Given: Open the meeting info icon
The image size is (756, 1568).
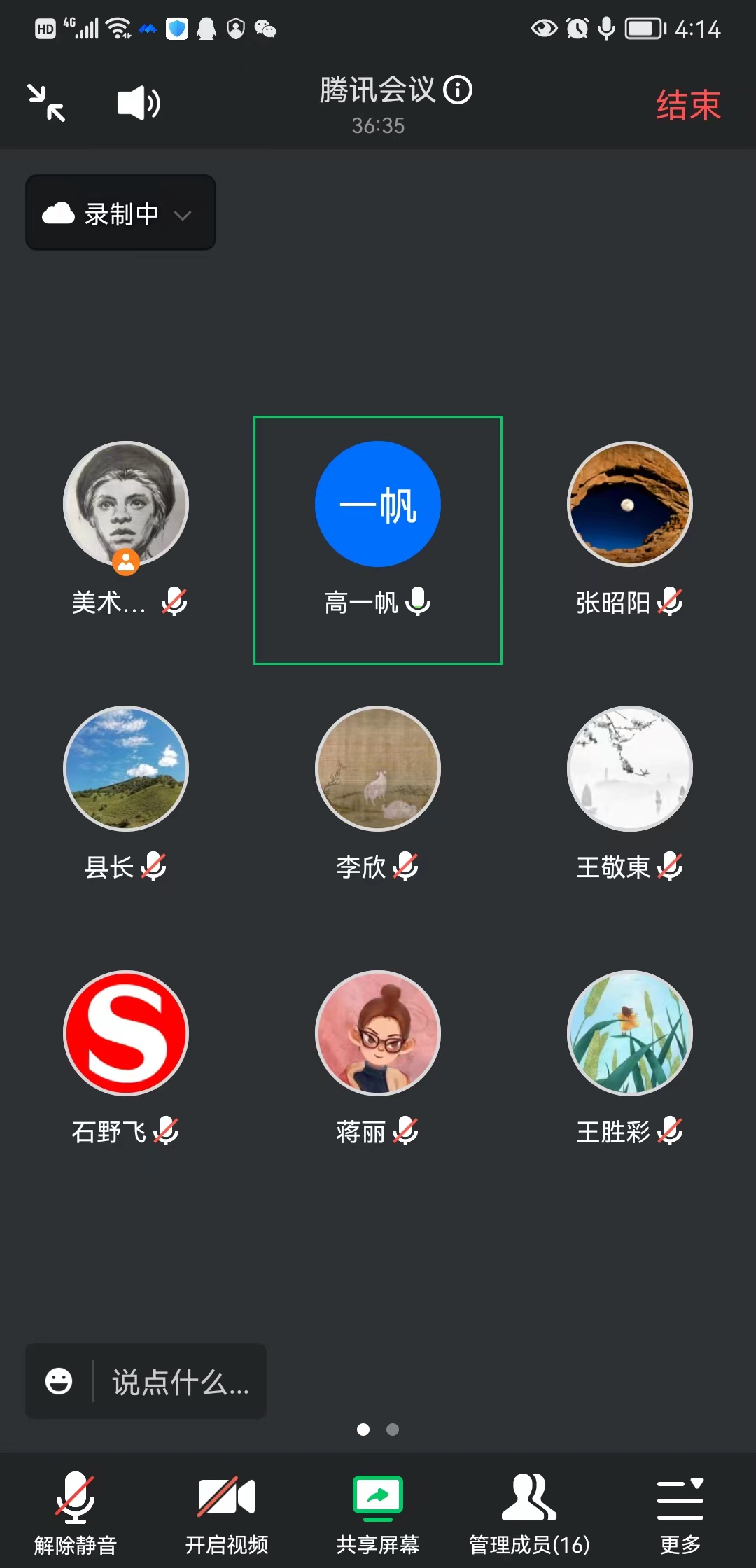Looking at the screenshot, I should [x=458, y=90].
